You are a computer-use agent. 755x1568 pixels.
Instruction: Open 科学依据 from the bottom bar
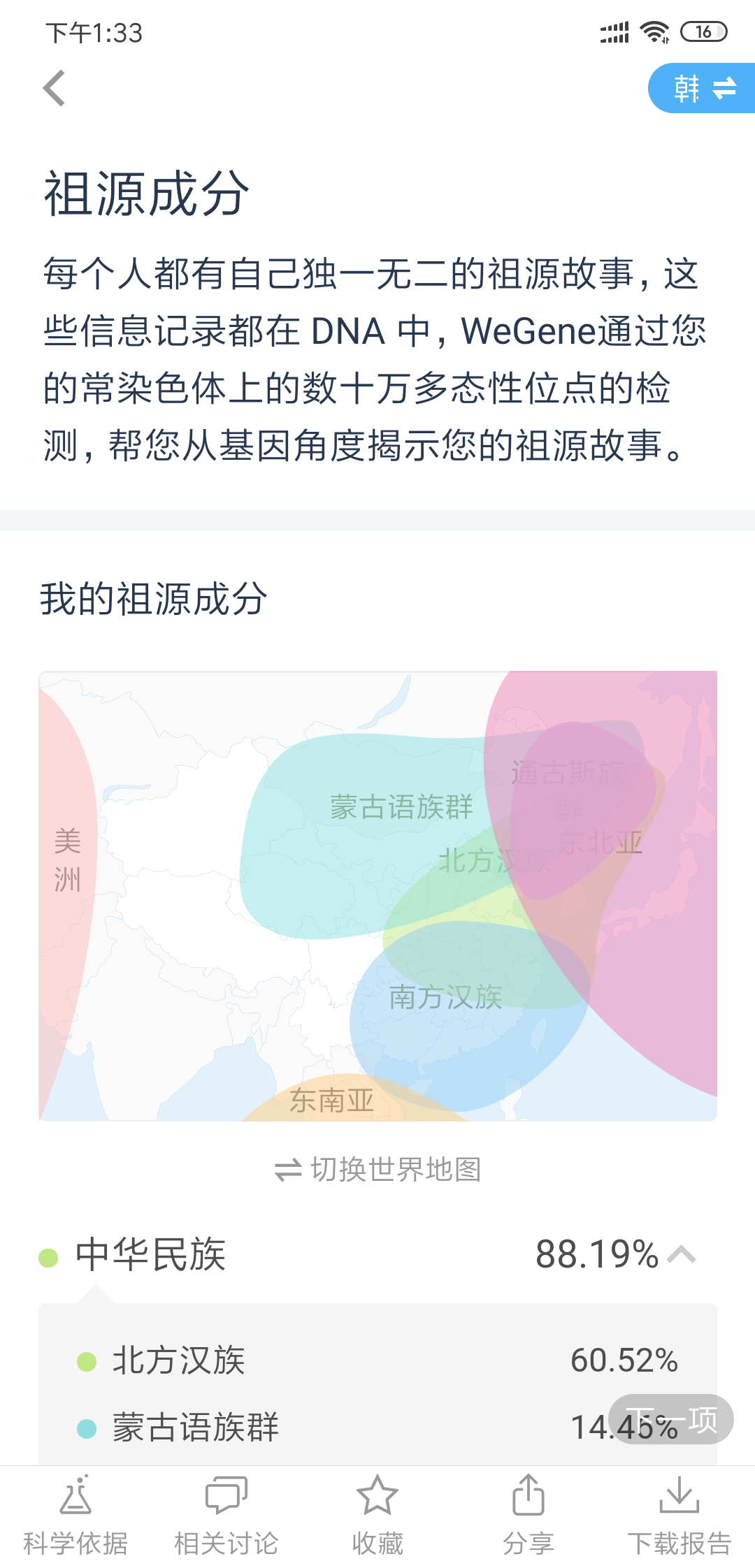tap(75, 1516)
